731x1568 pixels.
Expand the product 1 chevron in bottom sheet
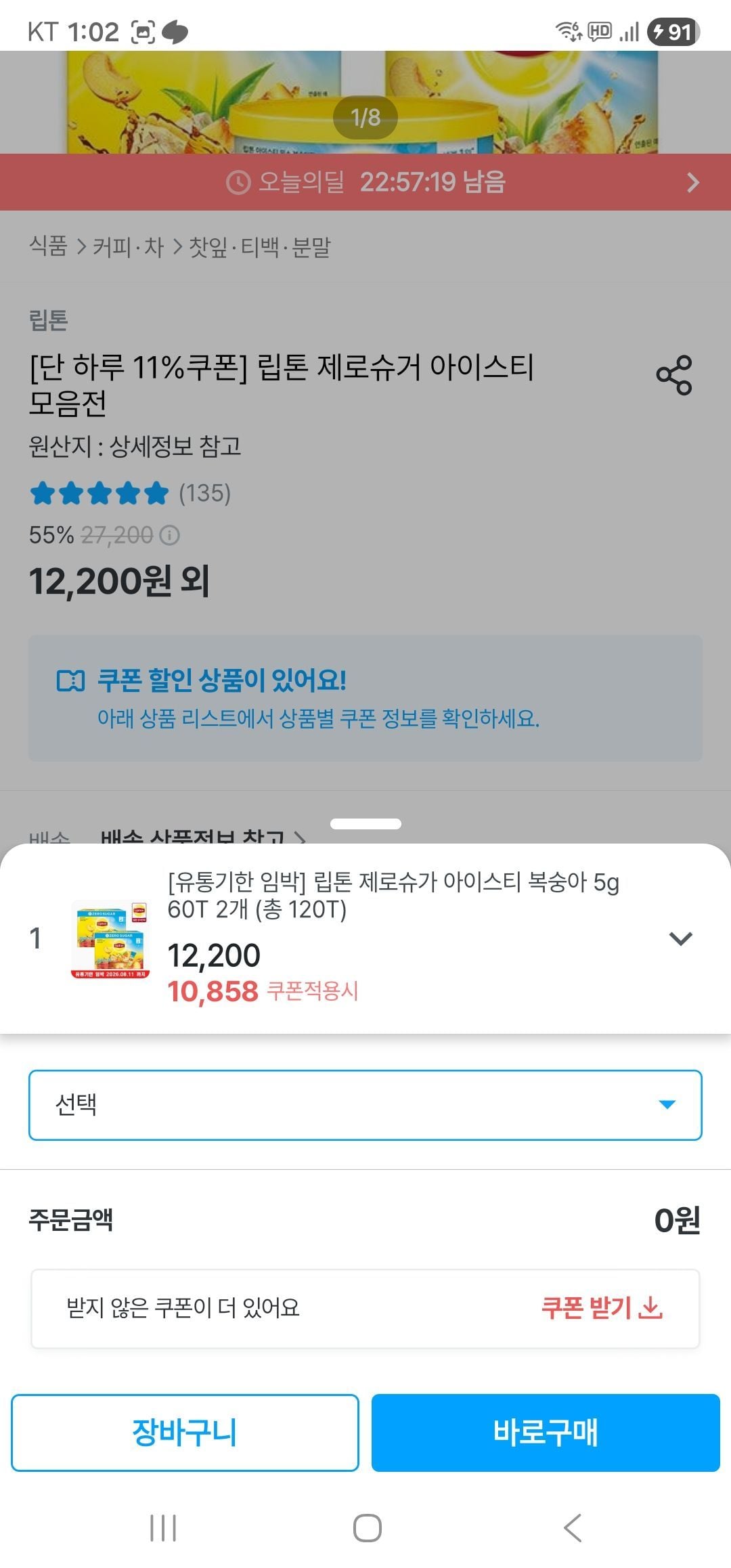[x=680, y=938]
